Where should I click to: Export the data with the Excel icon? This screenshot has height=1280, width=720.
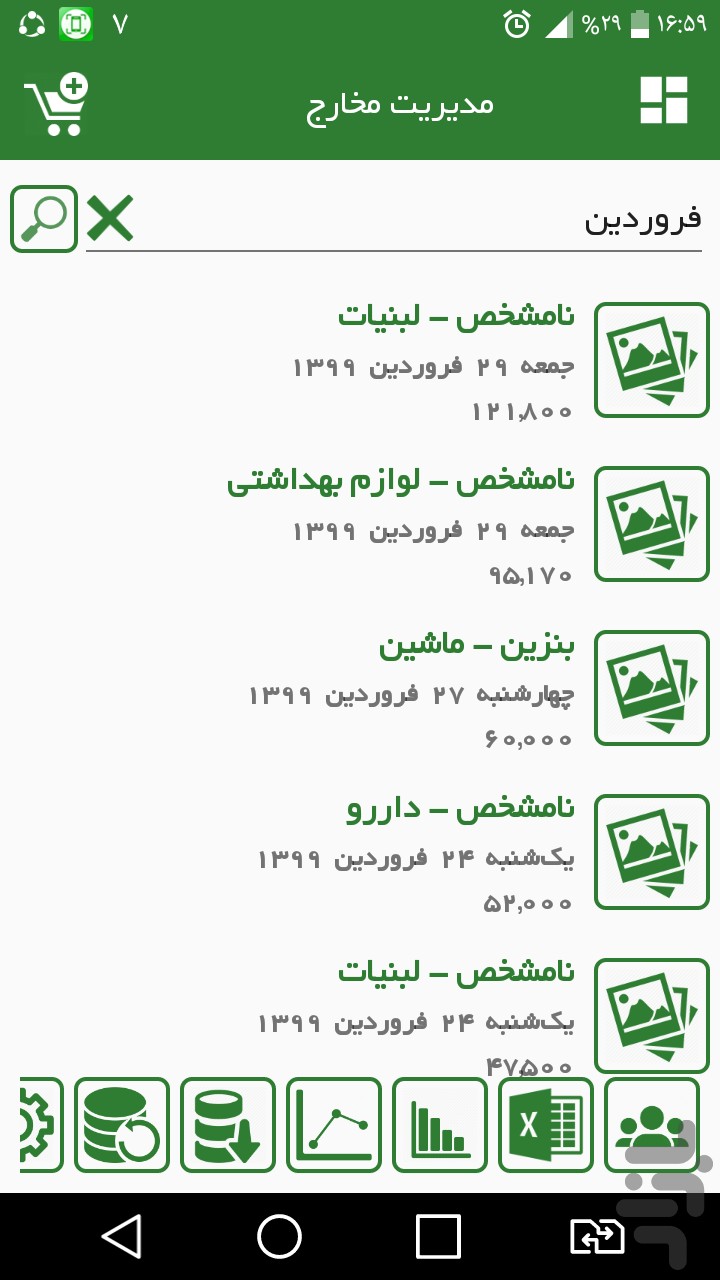coord(546,1124)
